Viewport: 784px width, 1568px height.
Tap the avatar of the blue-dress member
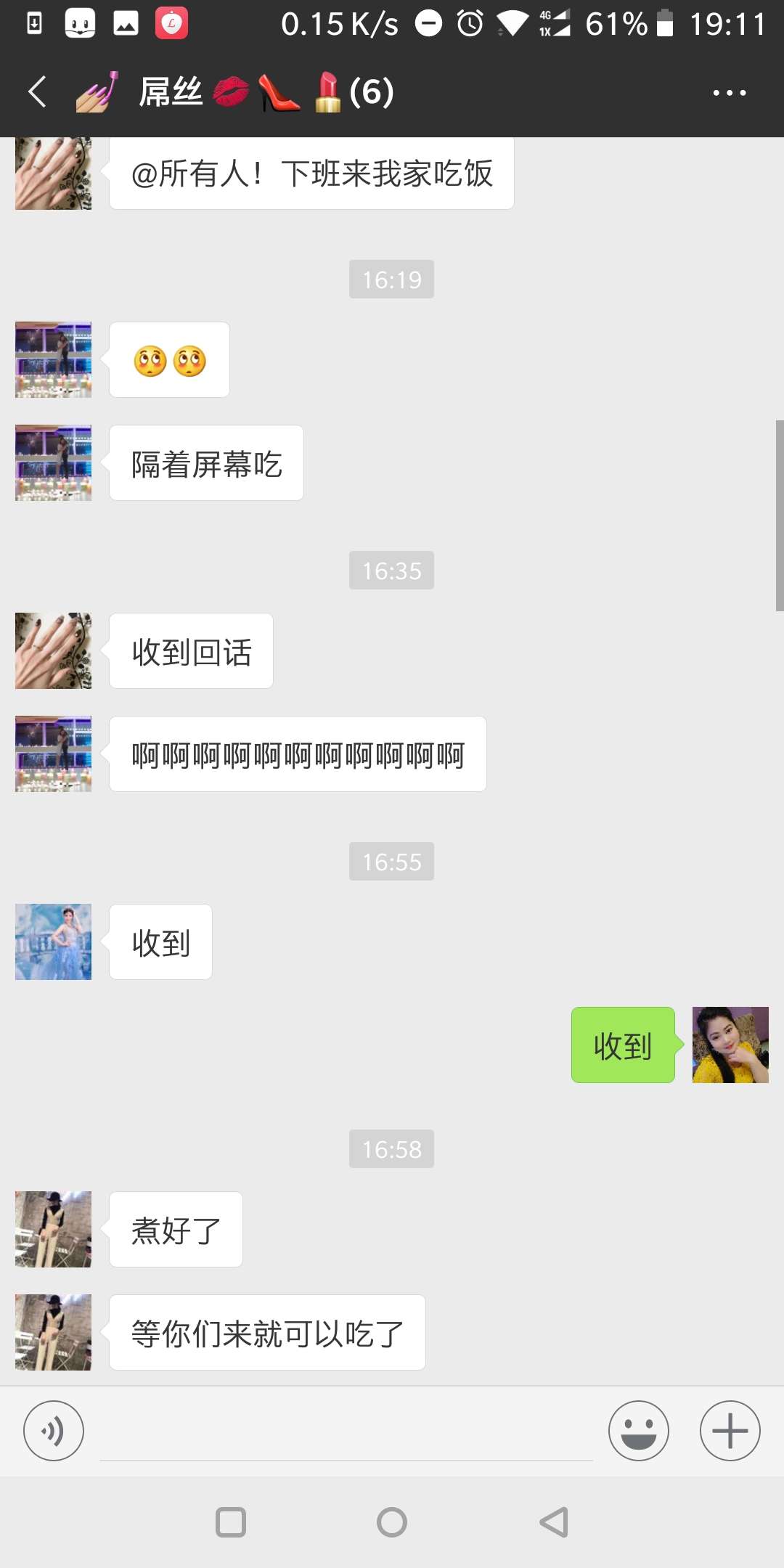(52, 942)
